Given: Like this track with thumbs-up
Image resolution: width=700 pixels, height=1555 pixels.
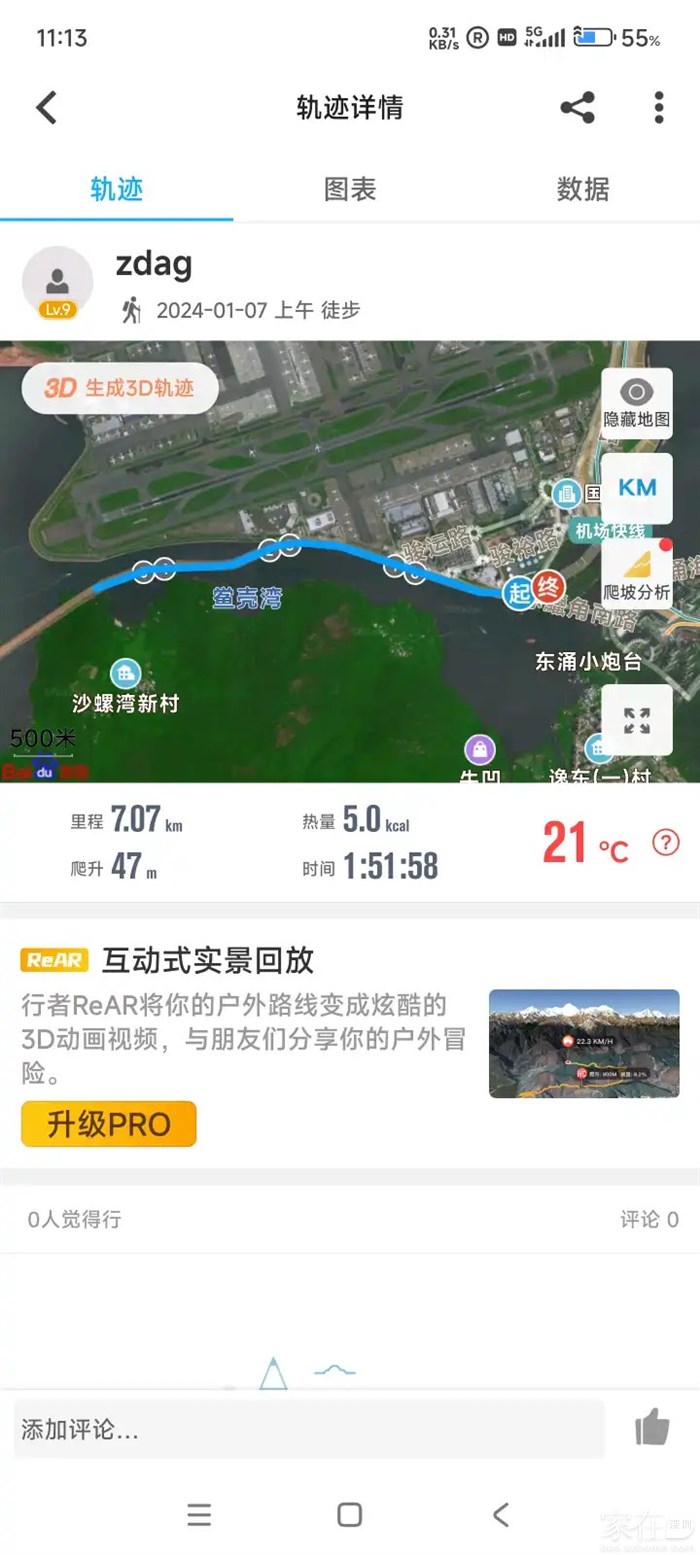Looking at the screenshot, I should [x=652, y=1428].
